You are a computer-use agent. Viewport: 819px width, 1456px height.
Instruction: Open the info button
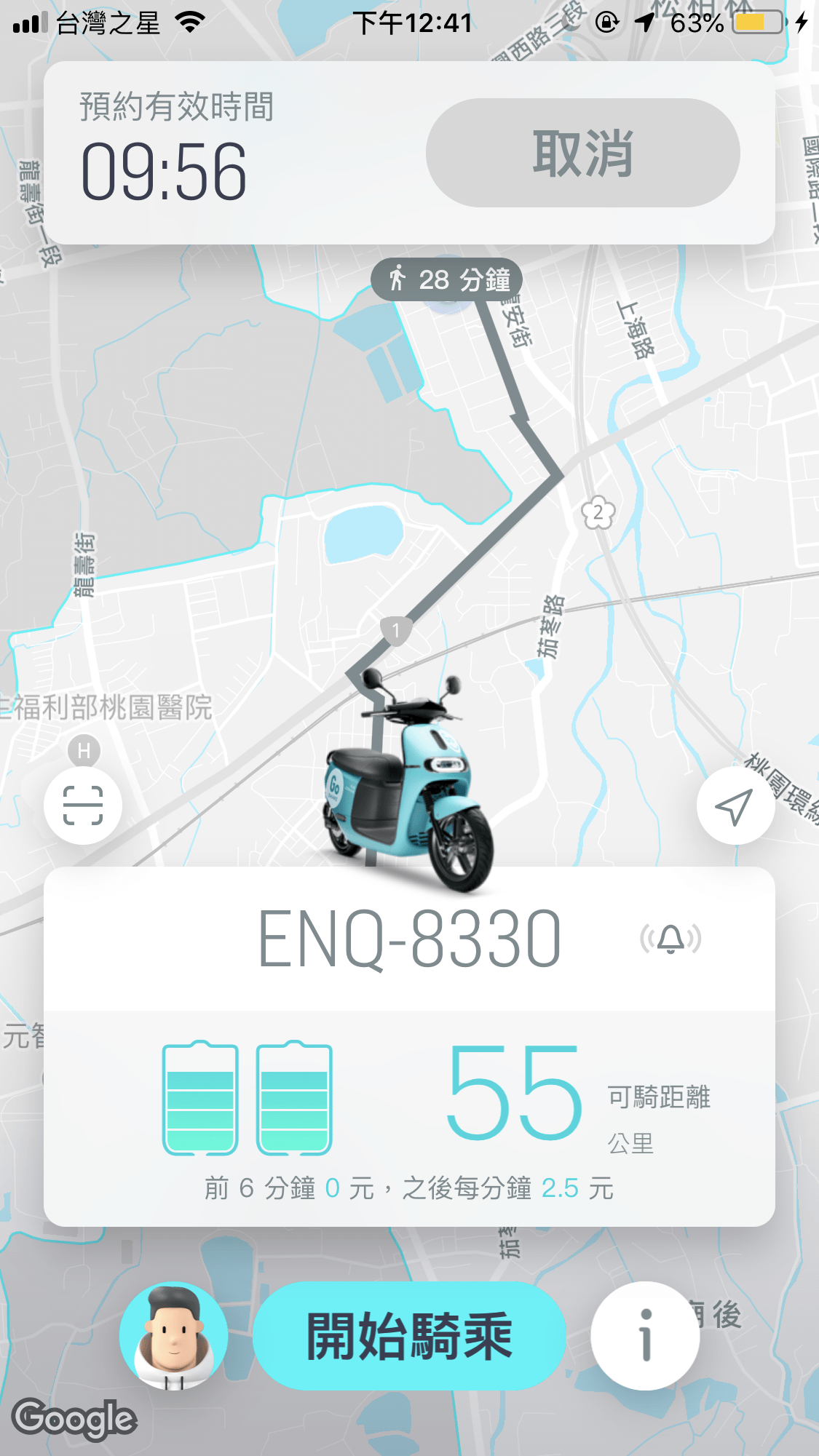point(645,1336)
